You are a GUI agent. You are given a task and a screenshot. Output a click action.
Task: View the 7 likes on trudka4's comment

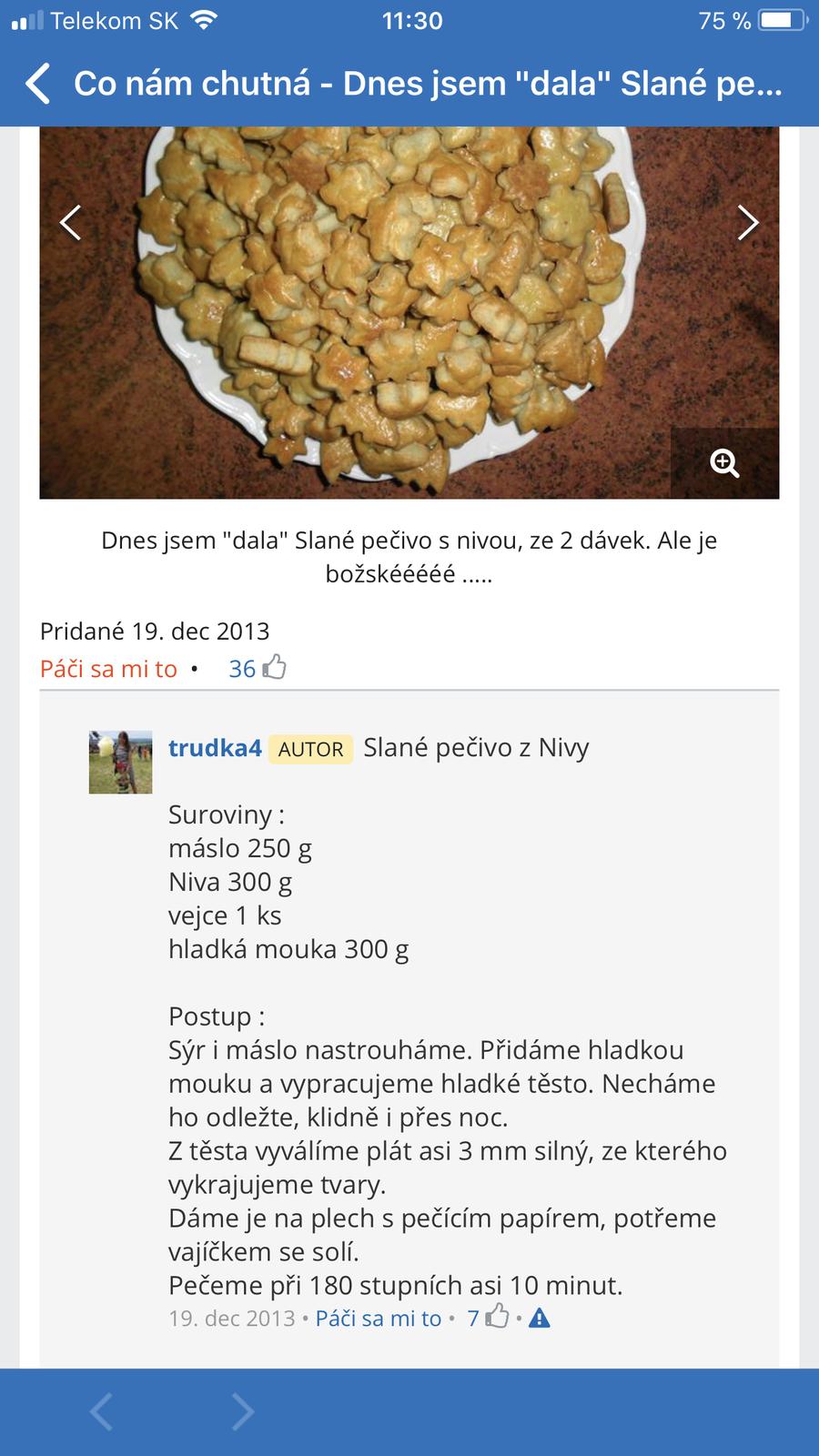(487, 1318)
